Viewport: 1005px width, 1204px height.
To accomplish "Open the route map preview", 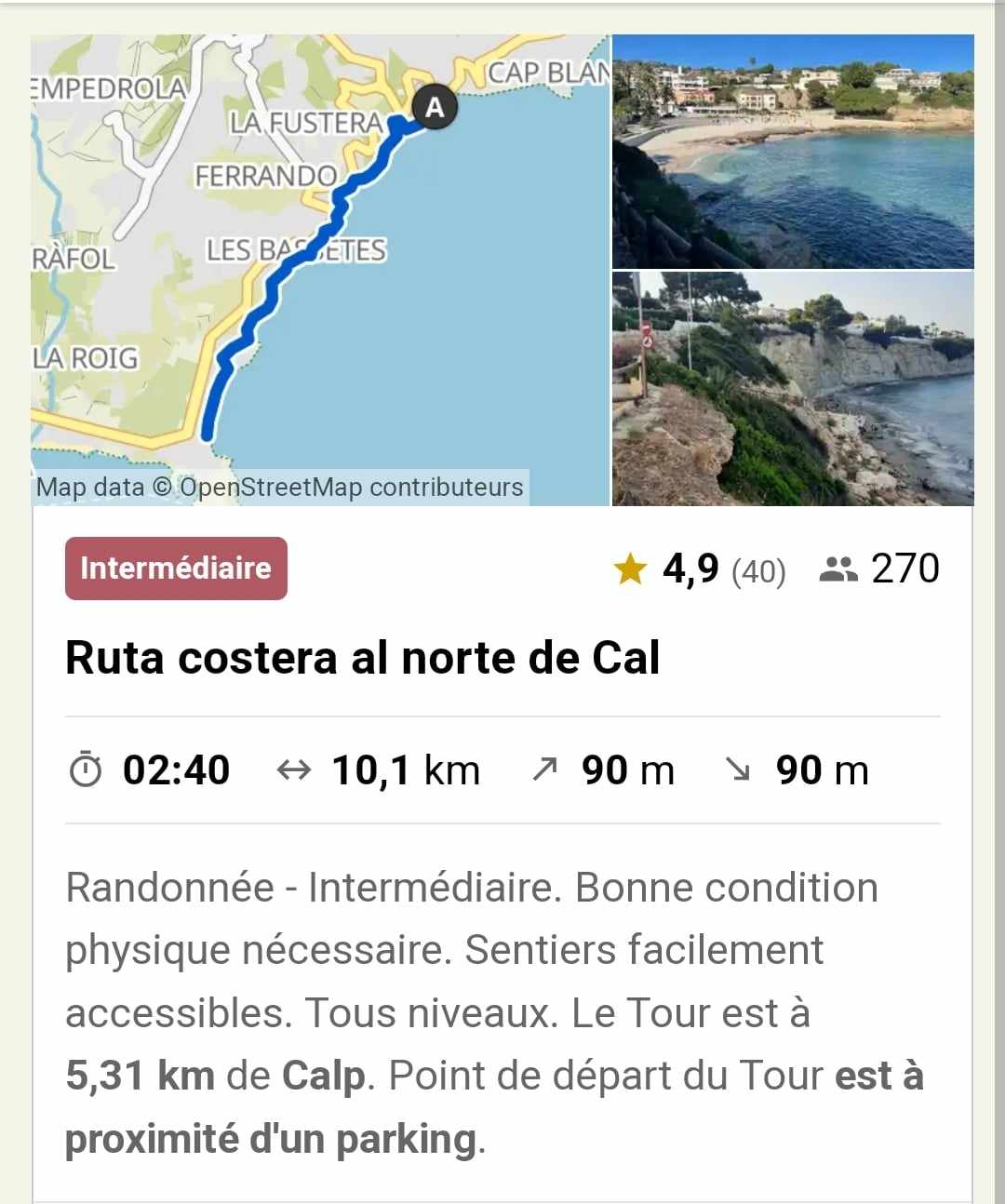I will pyautogui.click(x=320, y=270).
